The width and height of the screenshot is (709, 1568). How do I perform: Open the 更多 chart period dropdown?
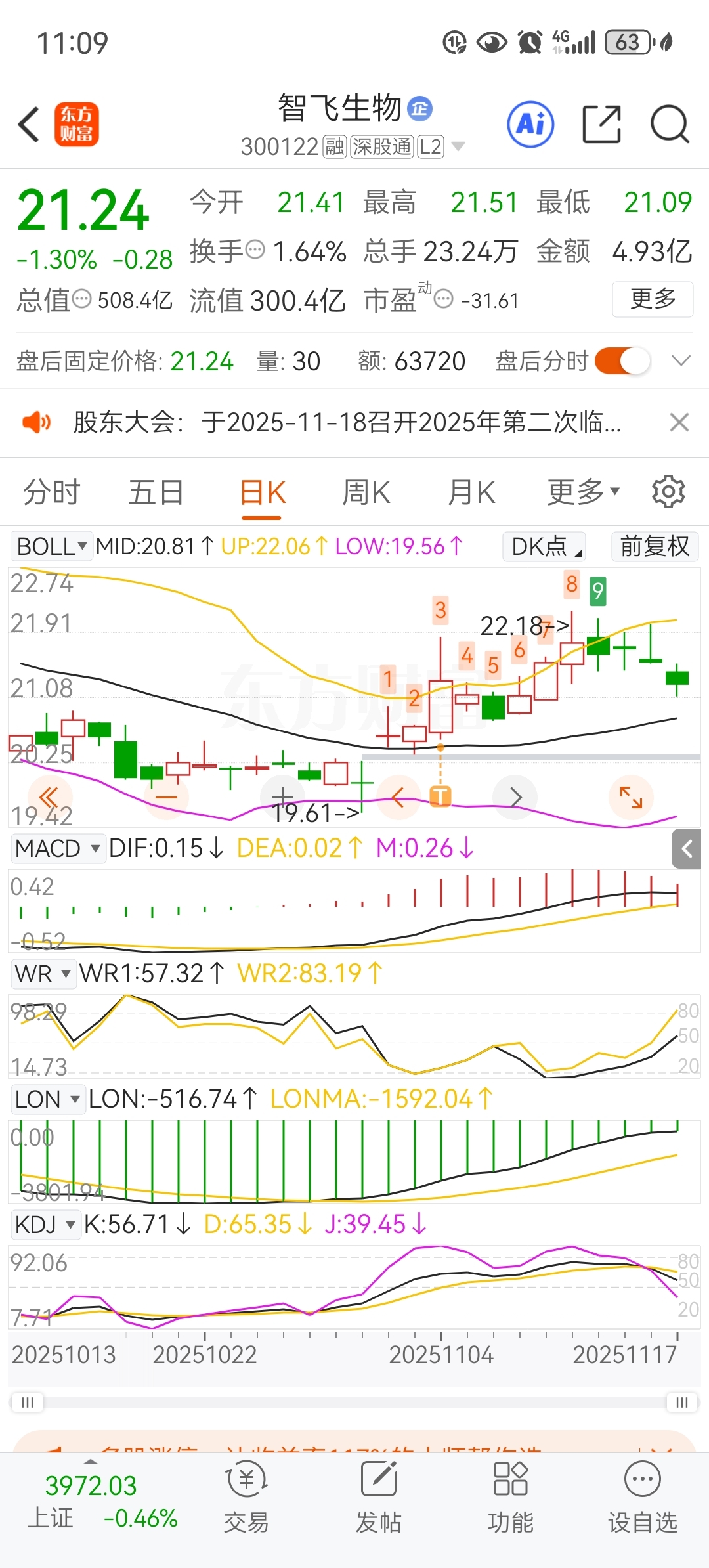583,492
